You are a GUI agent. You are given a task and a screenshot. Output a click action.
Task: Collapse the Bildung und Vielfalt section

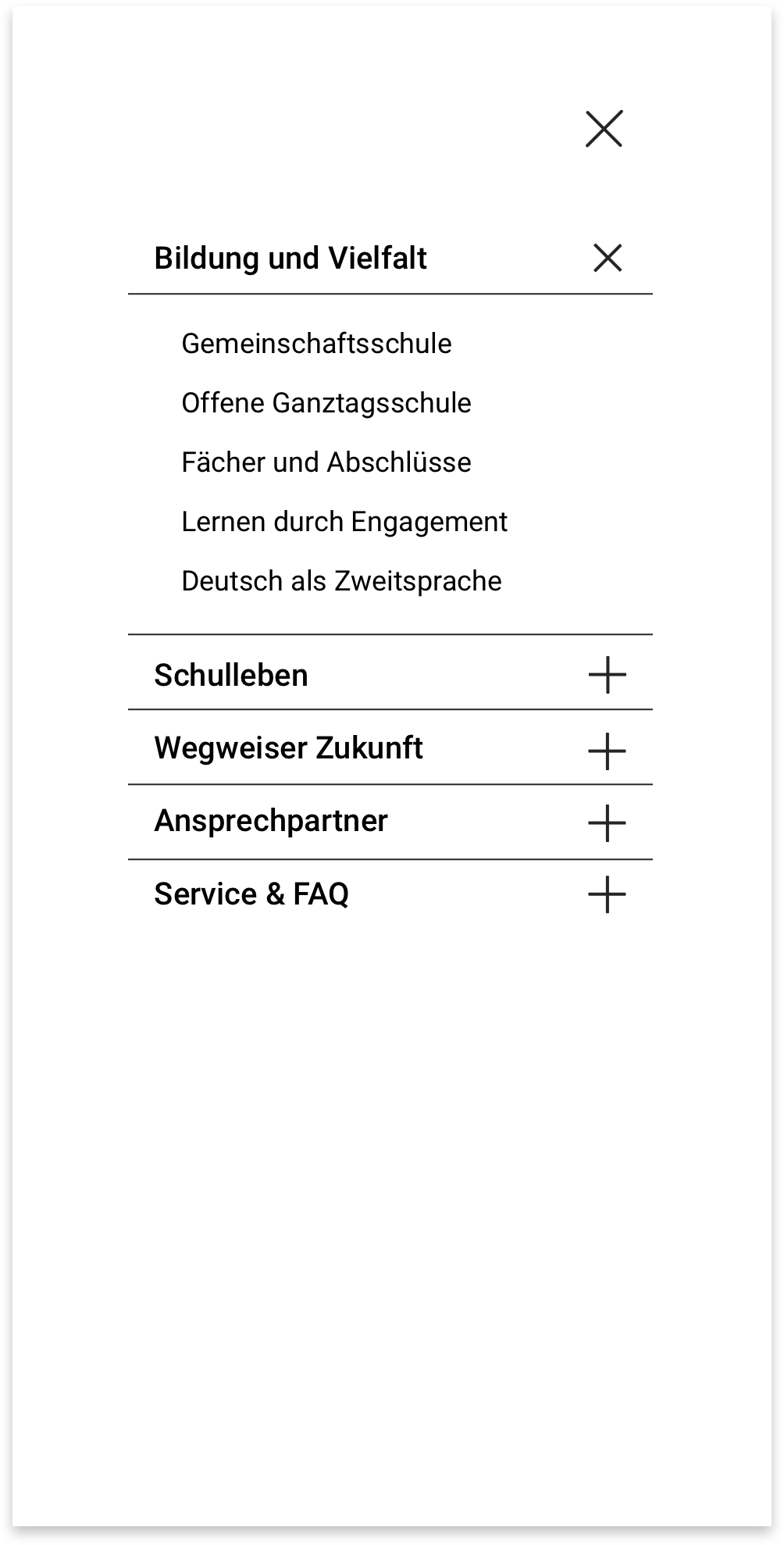pyautogui.click(x=607, y=258)
